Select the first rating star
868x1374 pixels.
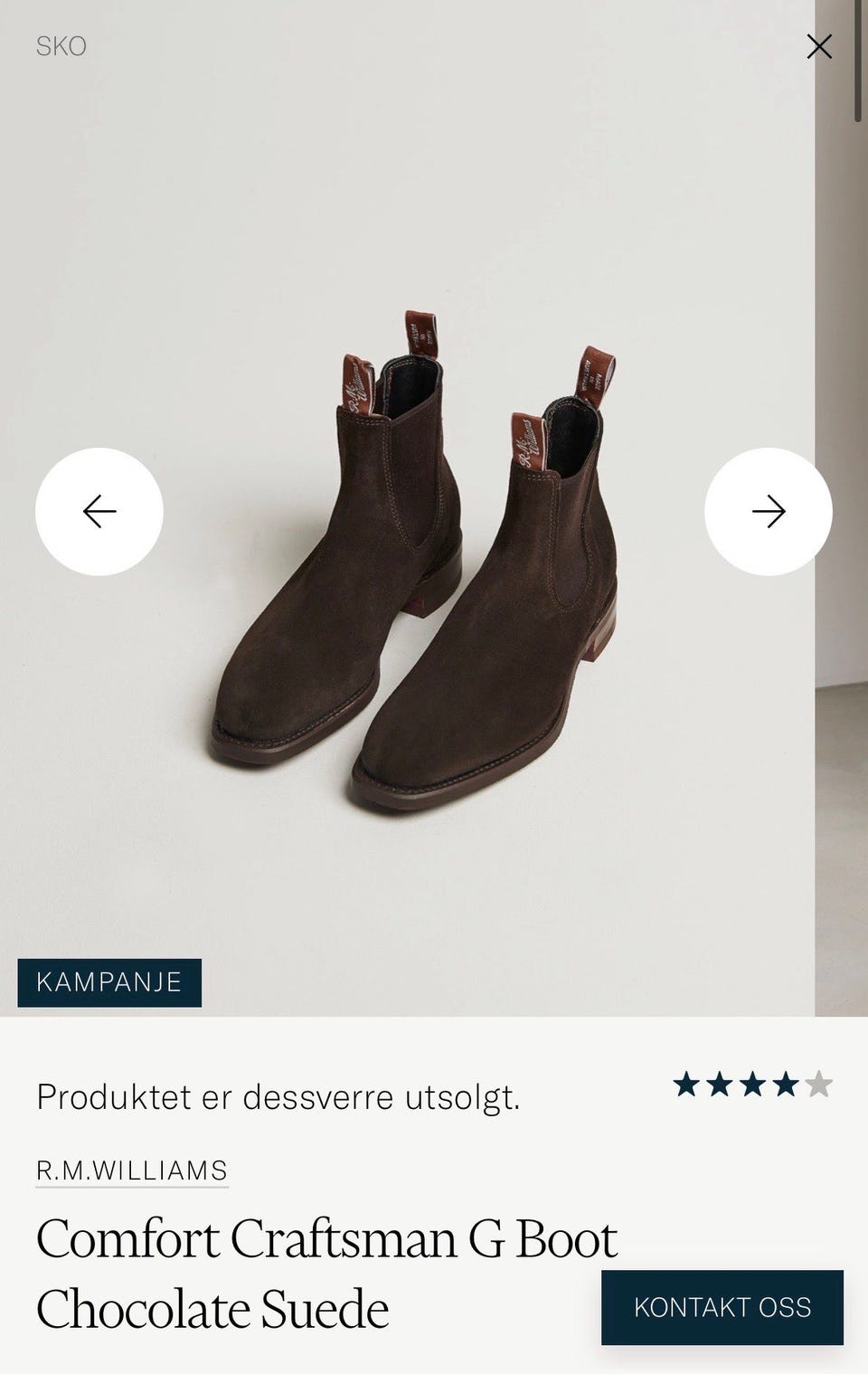(x=687, y=1082)
